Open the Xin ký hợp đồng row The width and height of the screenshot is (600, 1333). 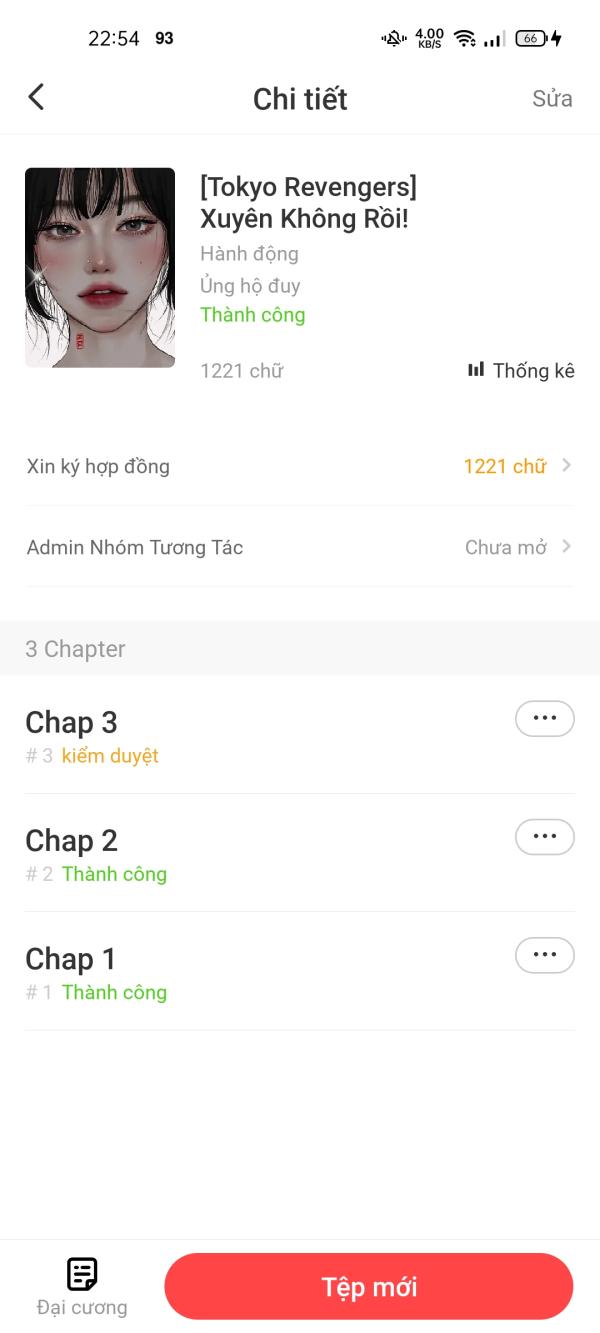(x=300, y=466)
